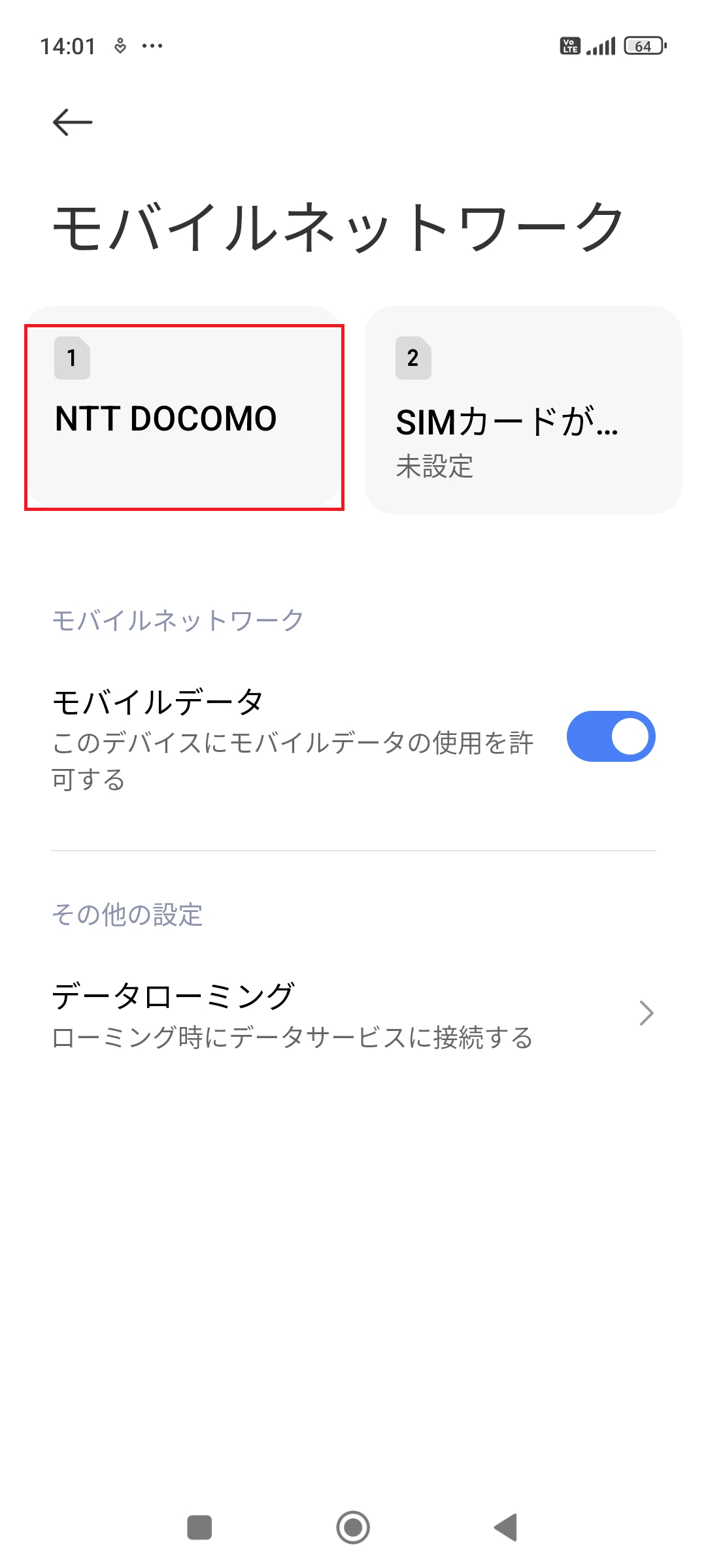Tap the battery indicator showing 64

pyautogui.click(x=643, y=46)
